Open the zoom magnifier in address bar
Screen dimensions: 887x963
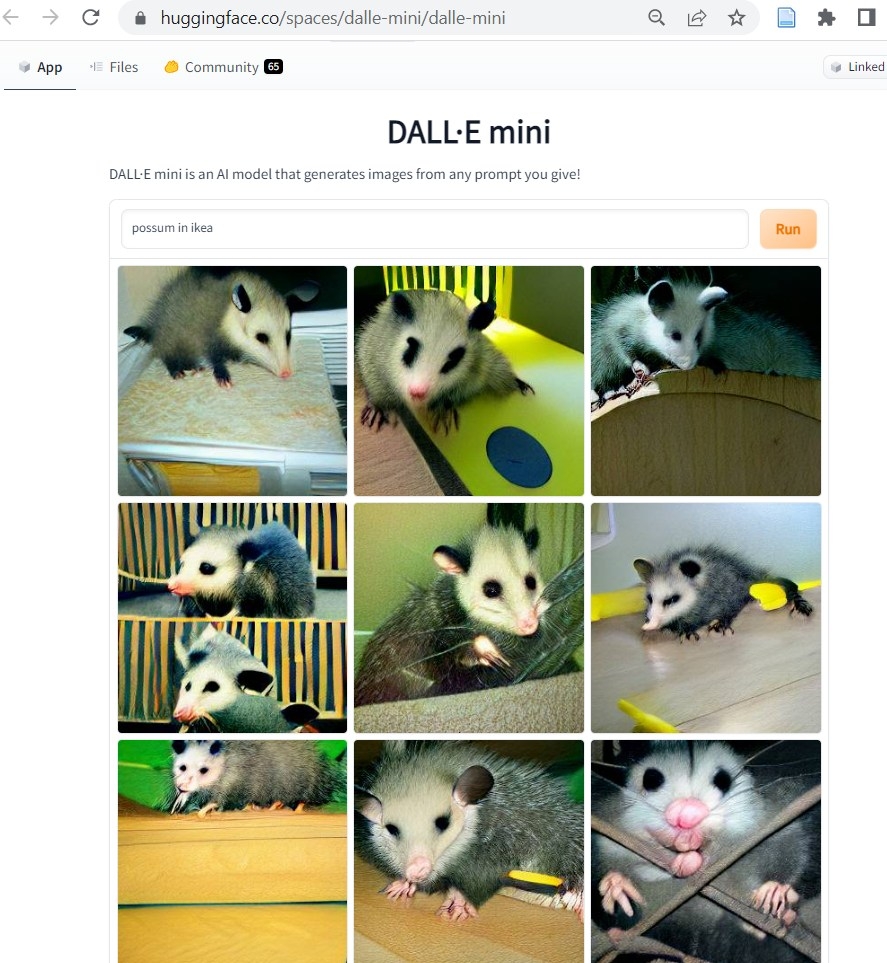click(x=657, y=18)
